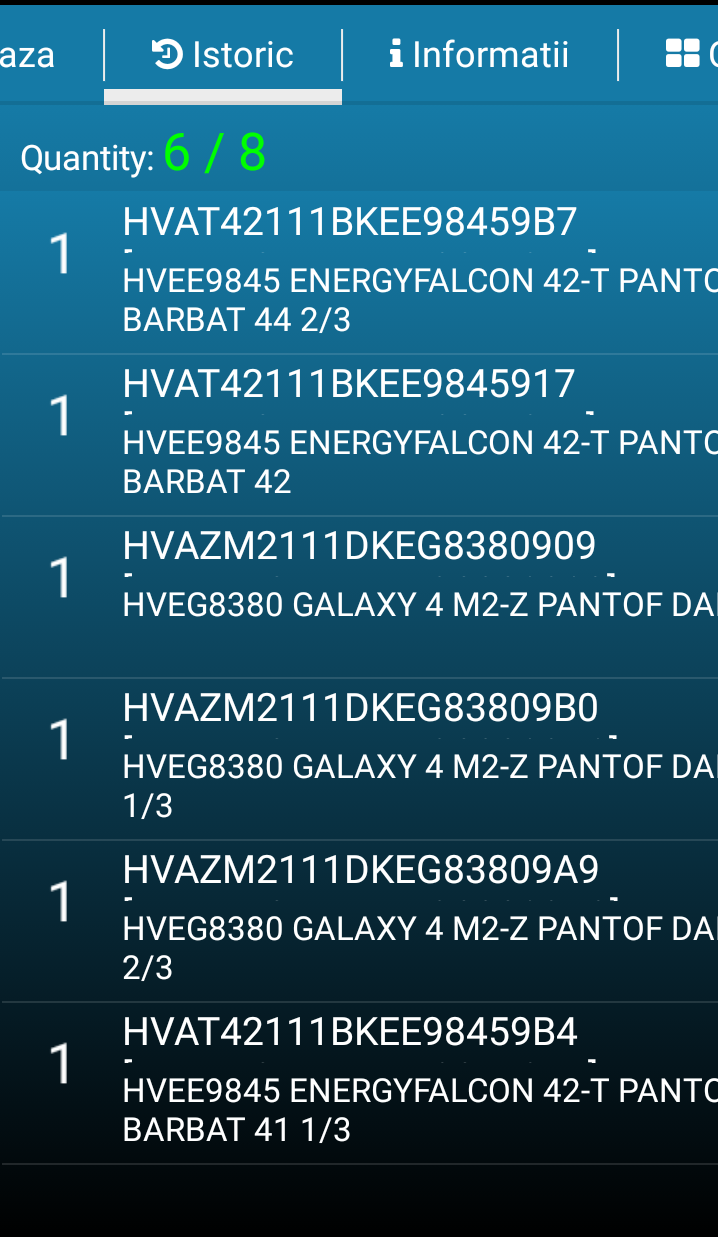Viewport: 718px width, 1237px height.
Task: Switch to the Istoric tab
Action: pos(223,55)
